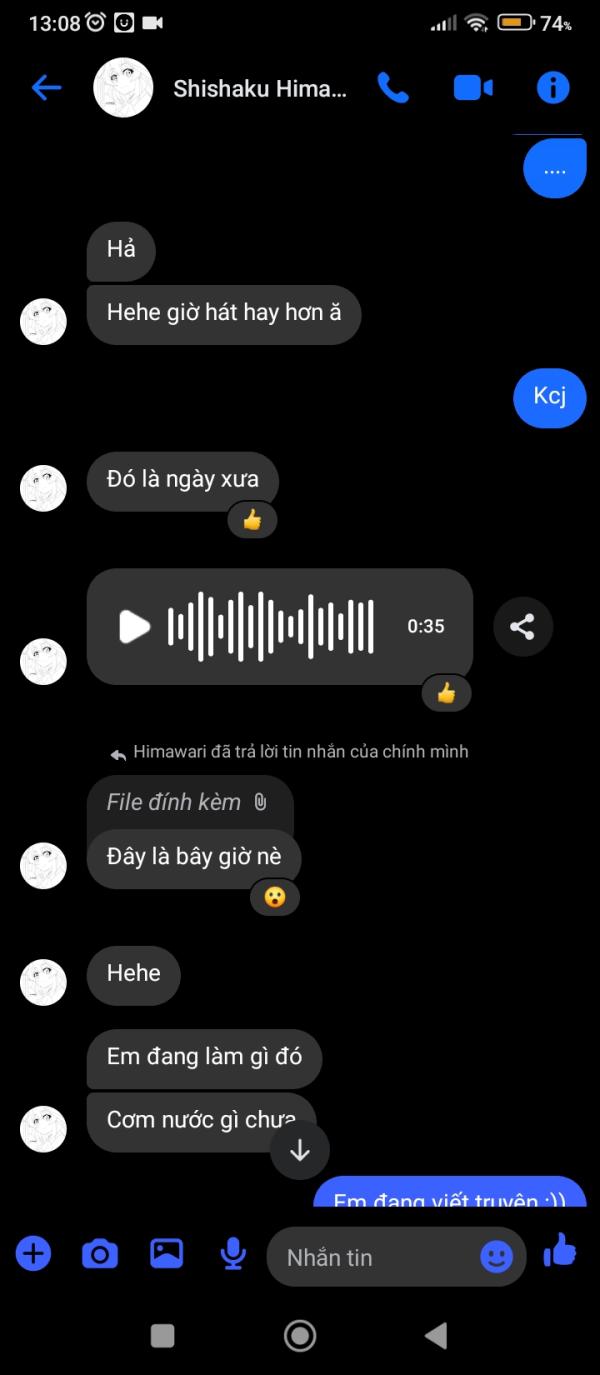Image resolution: width=600 pixels, height=1375 pixels.
Task: Tap the system home button
Action: 300,1335
